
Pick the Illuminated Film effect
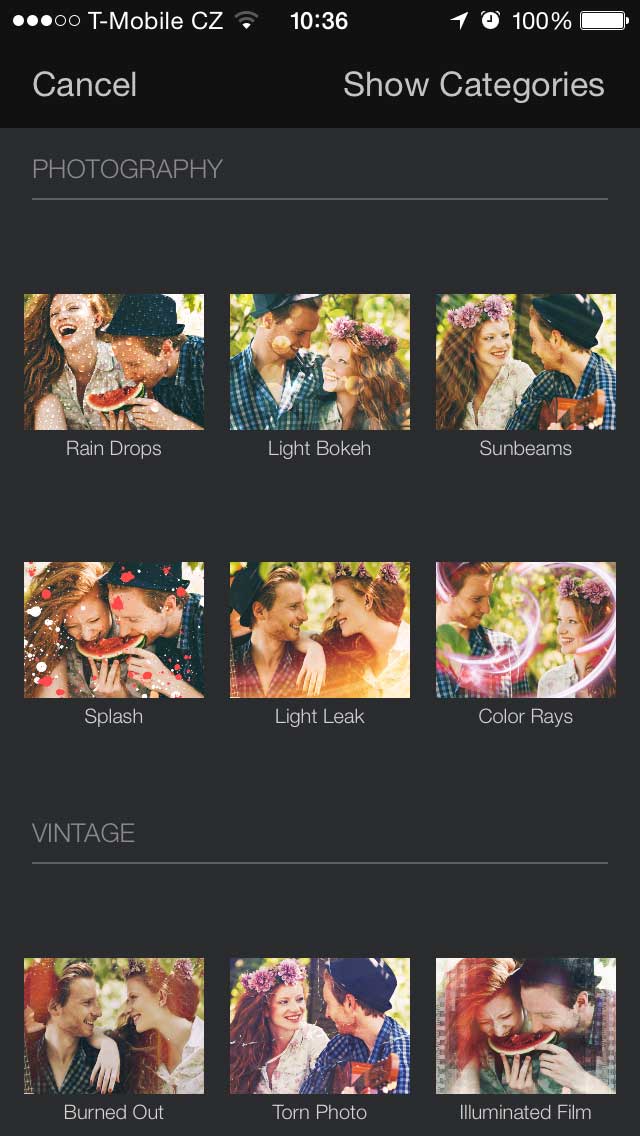tap(526, 1026)
